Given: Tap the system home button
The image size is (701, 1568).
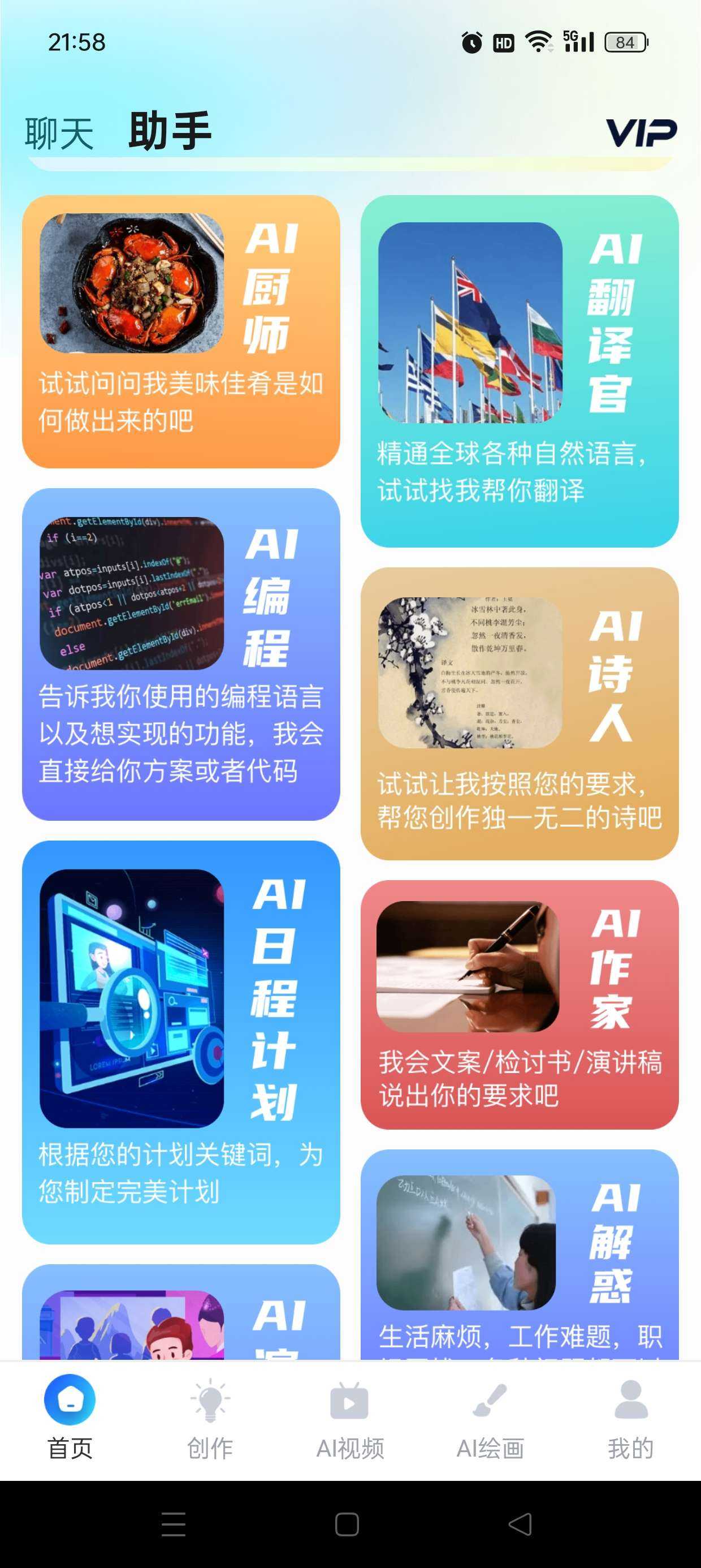Looking at the screenshot, I should [347, 1524].
